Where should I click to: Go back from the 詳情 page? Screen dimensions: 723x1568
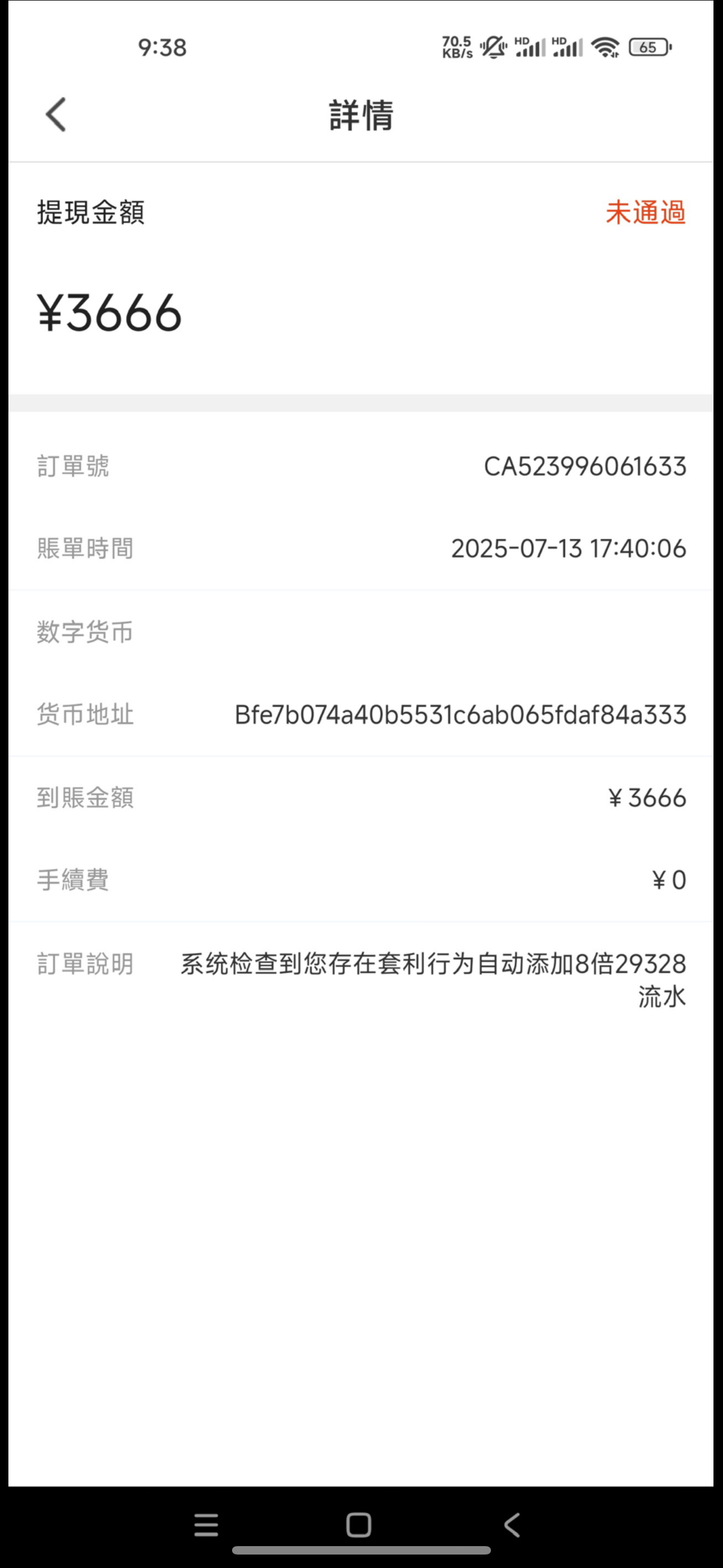click(56, 114)
